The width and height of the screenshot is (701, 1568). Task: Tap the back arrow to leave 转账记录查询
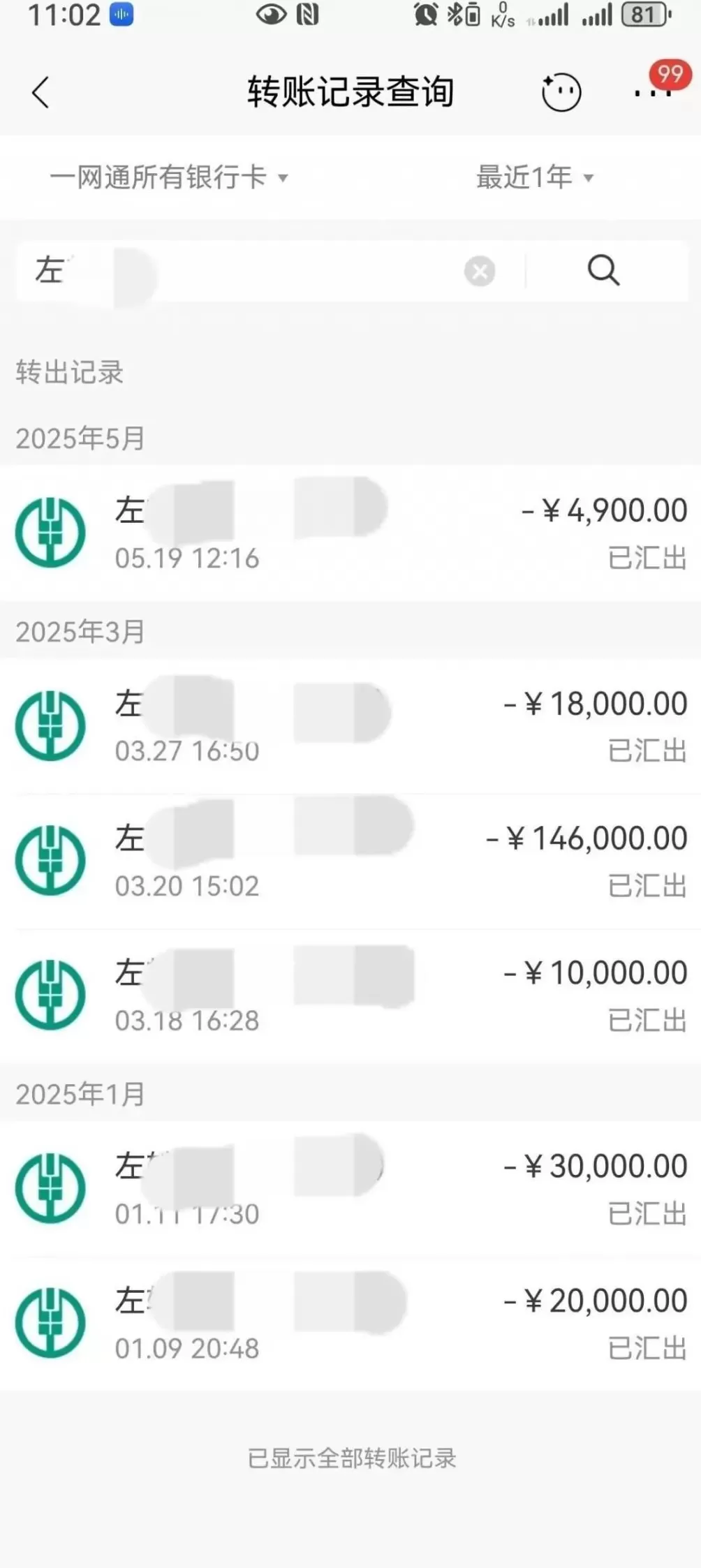coord(40,91)
